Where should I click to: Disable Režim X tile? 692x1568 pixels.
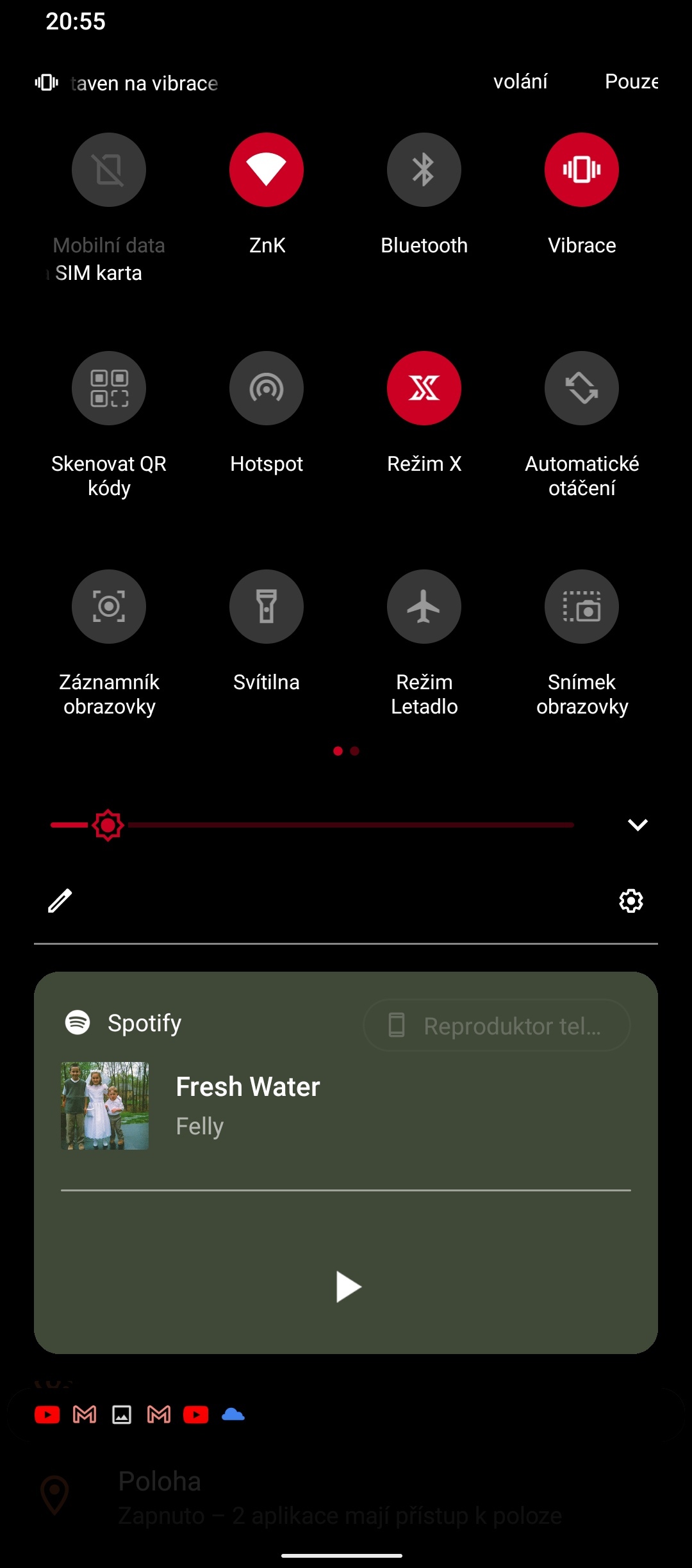coord(424,388)
